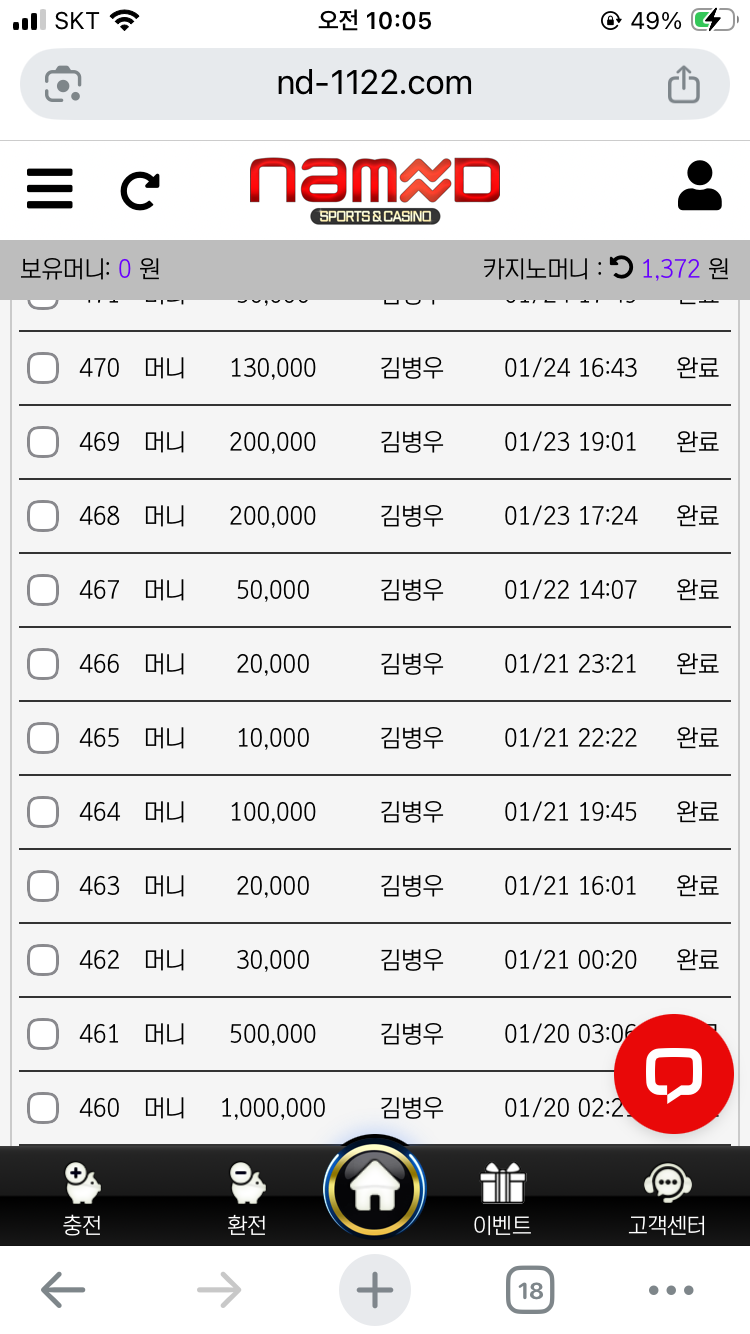Select the checkbox for entry 470
The height and width of the screenshot is (1334, 750).
43,368
